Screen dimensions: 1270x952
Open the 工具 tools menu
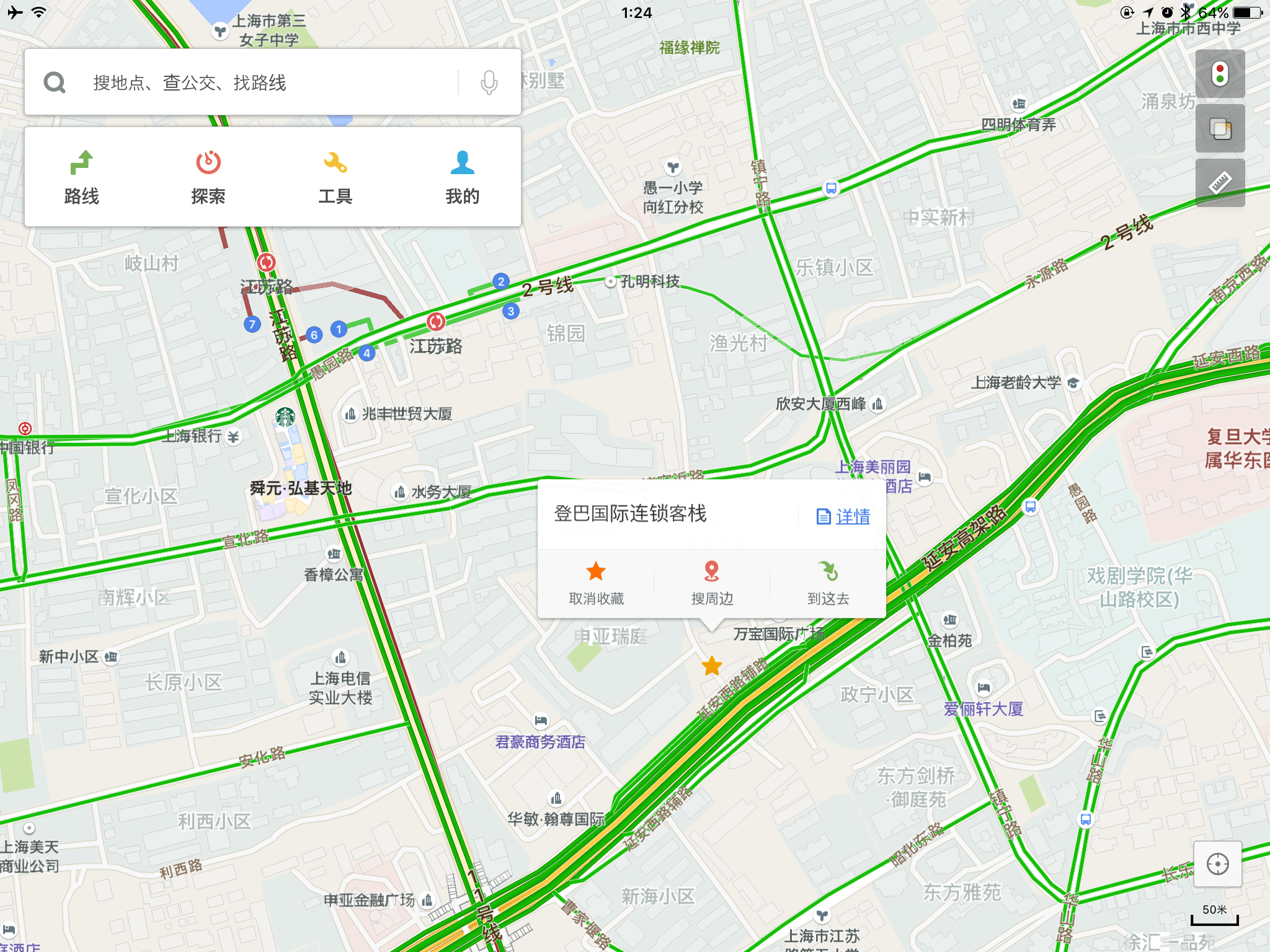(335, 177)
